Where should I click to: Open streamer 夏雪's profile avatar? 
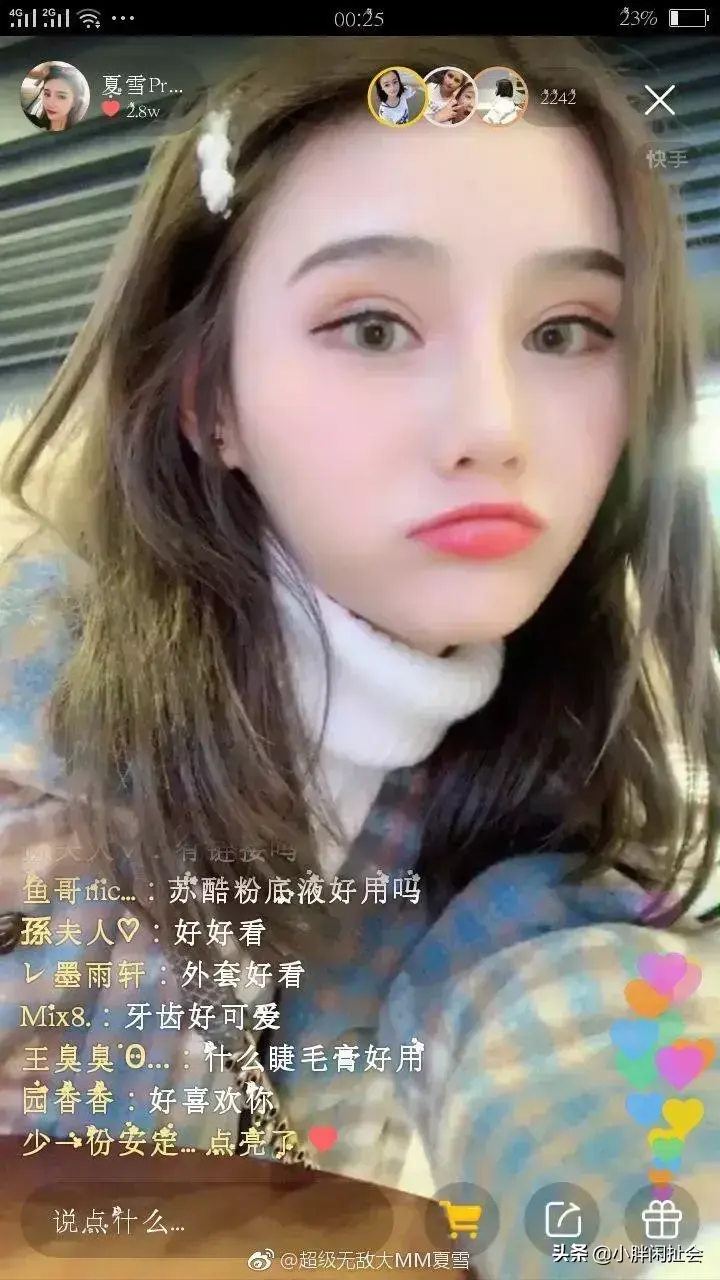(54, 96)
